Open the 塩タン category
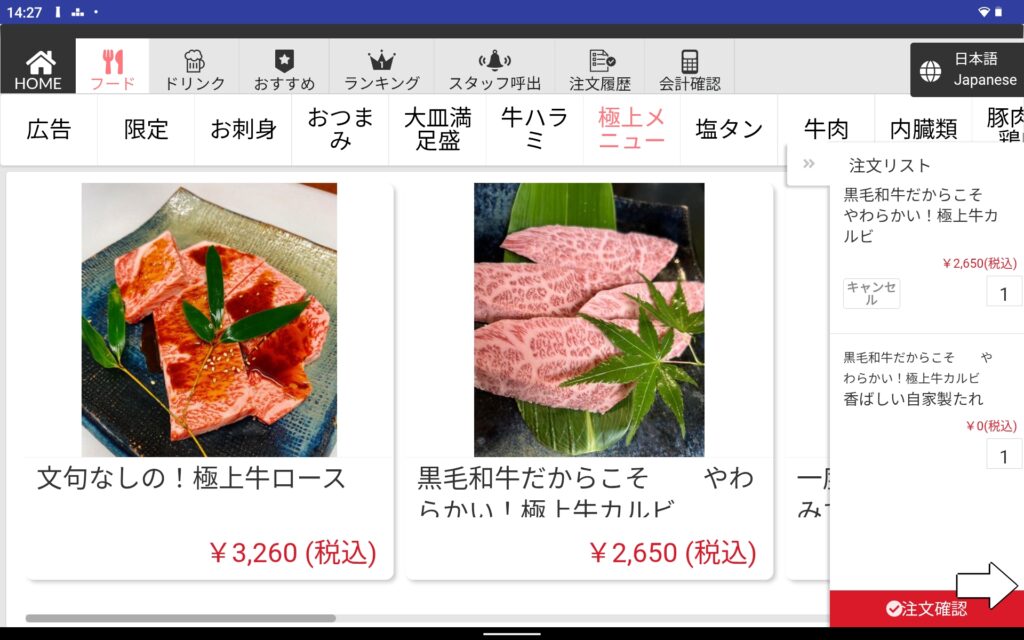 click(729, 129)
